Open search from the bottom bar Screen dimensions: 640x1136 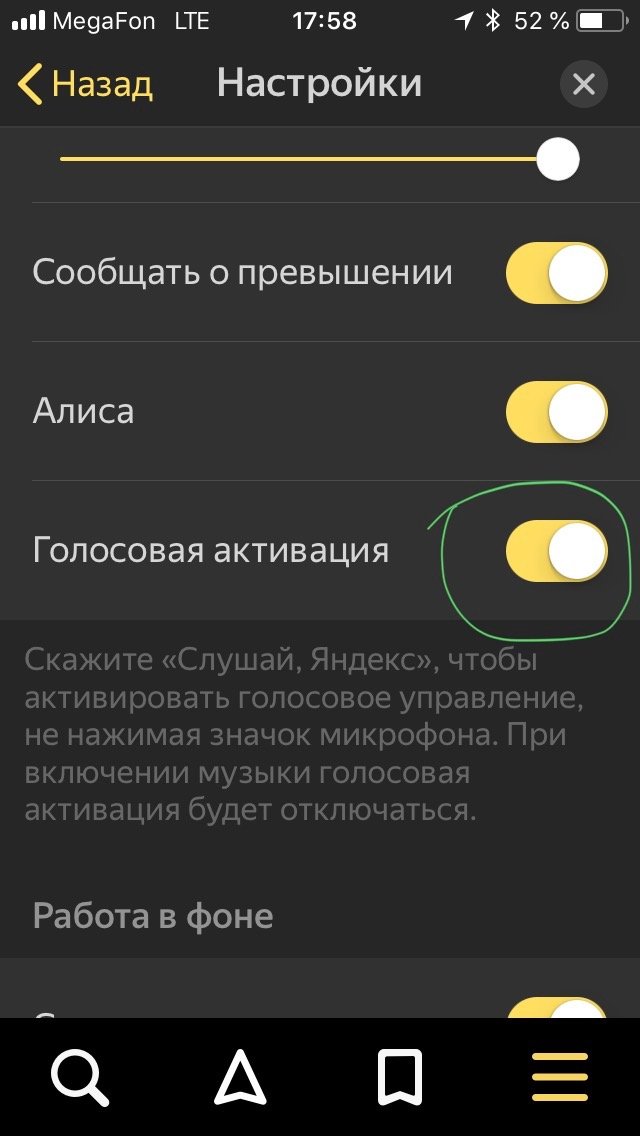click(78, 1078)
